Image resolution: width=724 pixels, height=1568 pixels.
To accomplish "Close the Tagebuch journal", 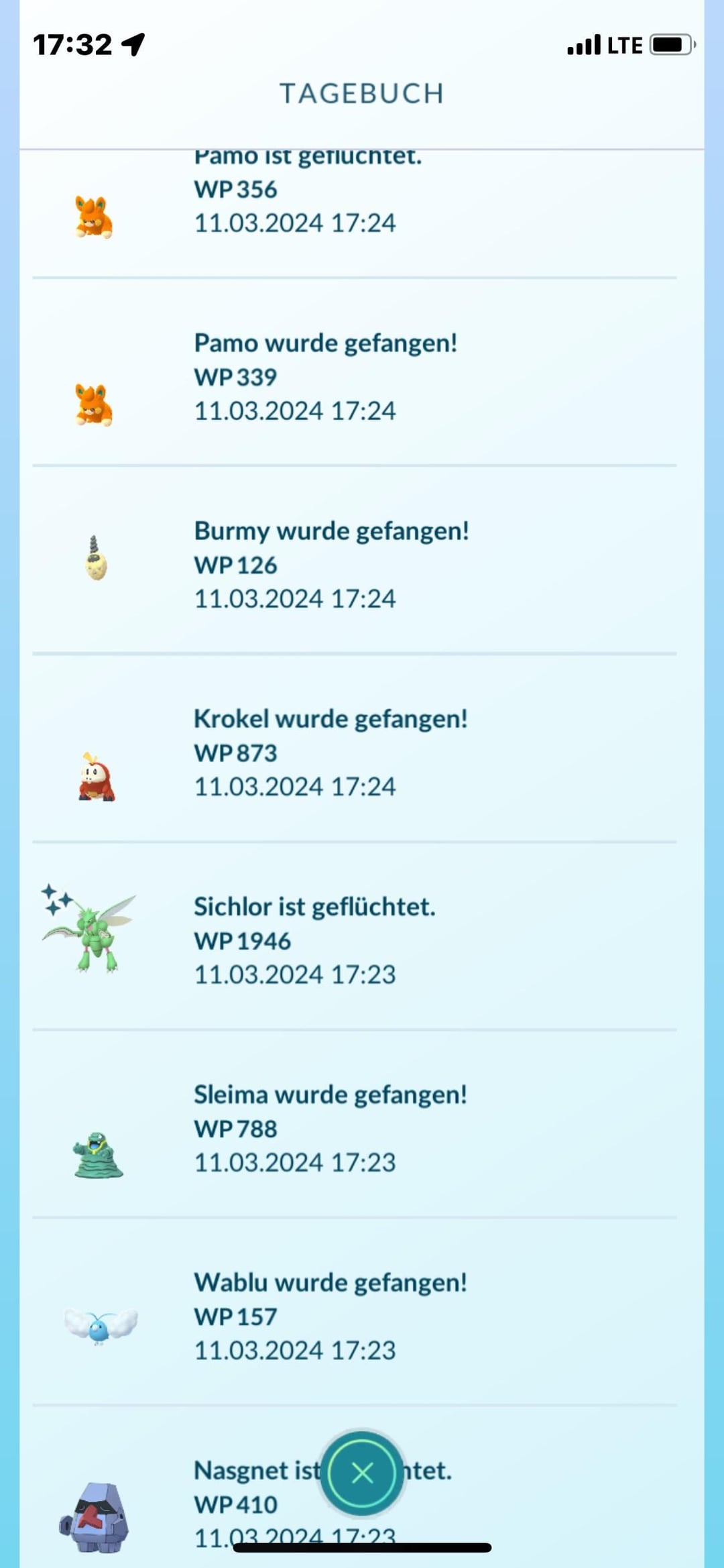I will point(362,1473).
